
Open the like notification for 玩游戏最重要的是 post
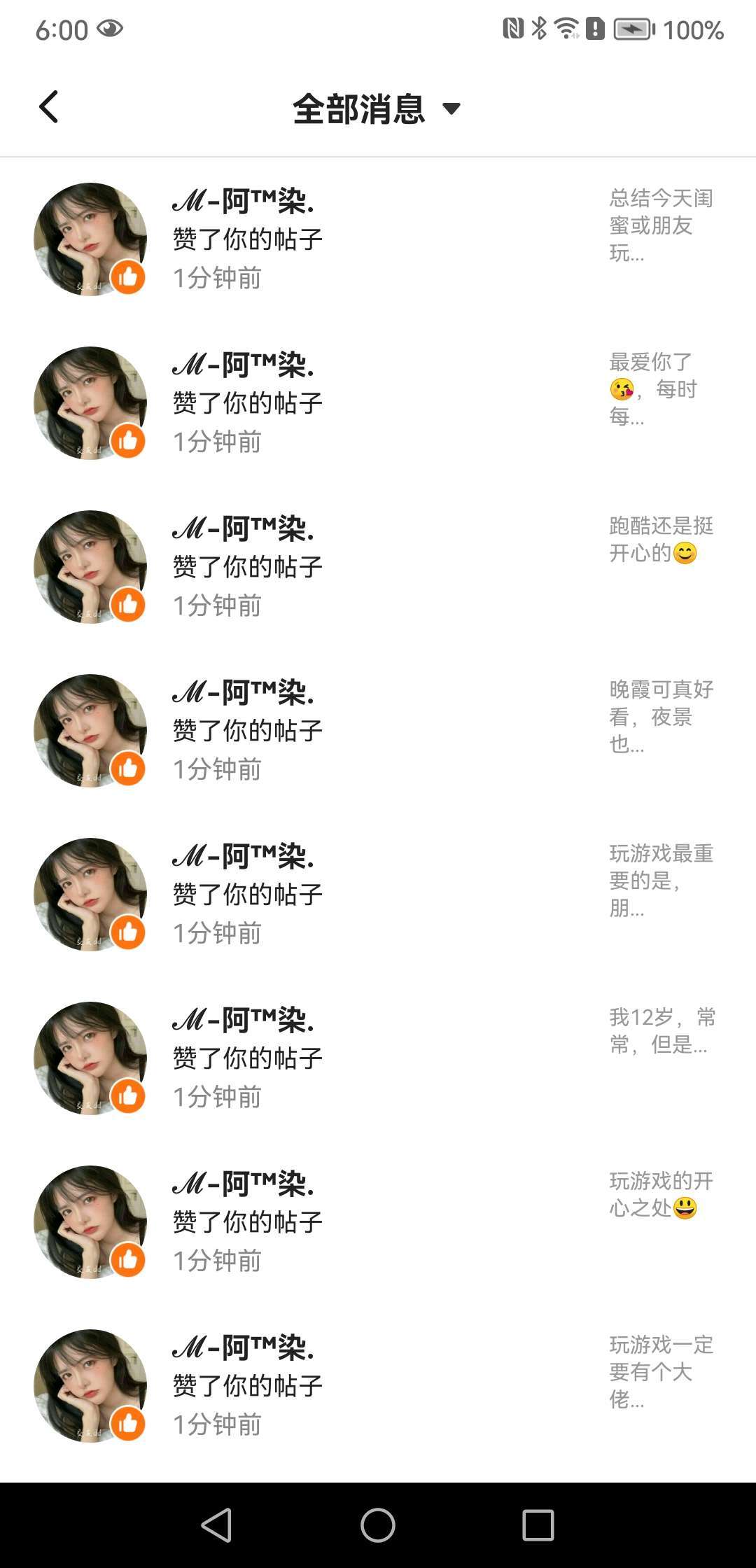pyautogui.click(x=378, y=894)
